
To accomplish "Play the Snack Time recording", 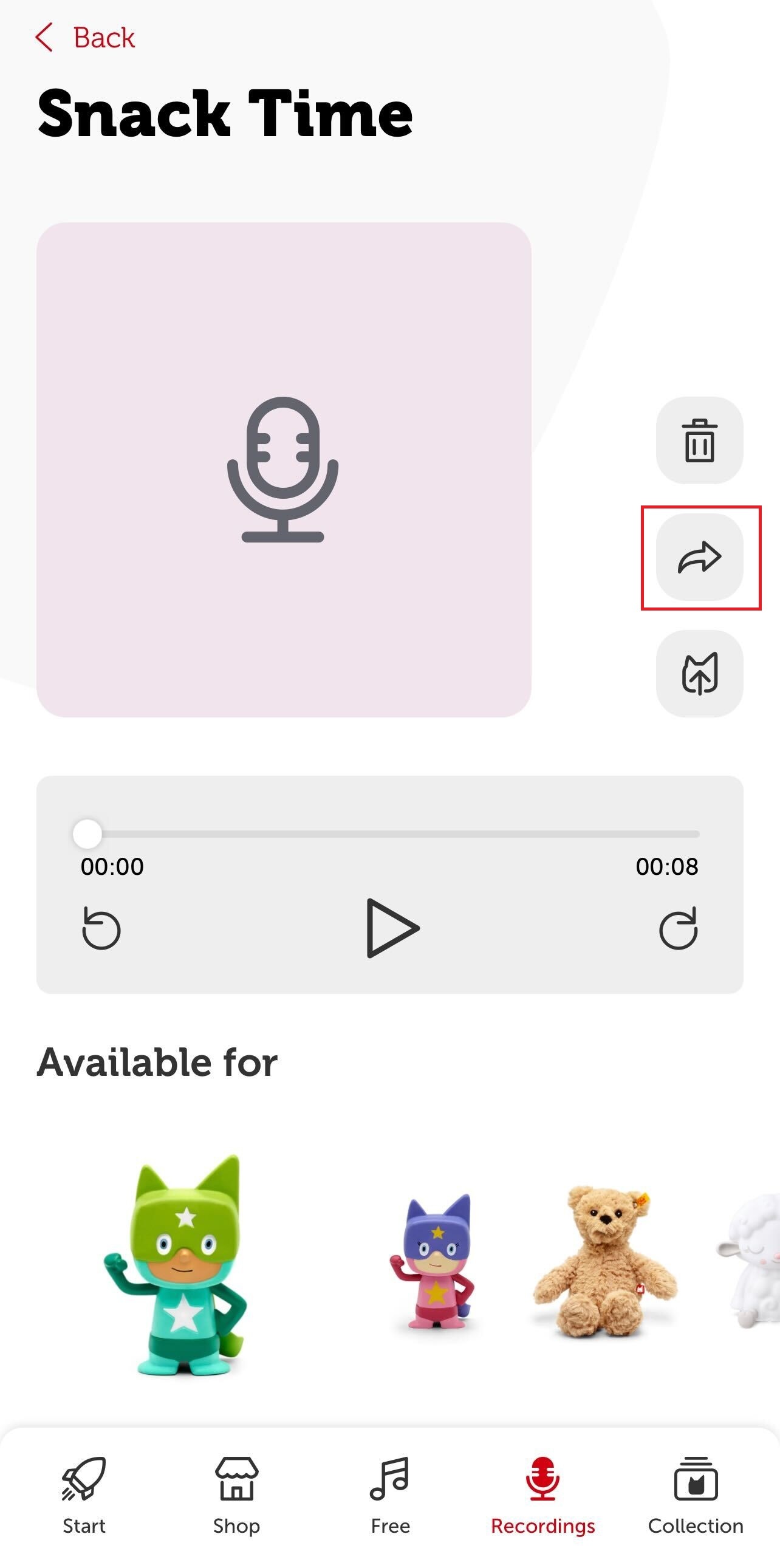I will [391, 928].
